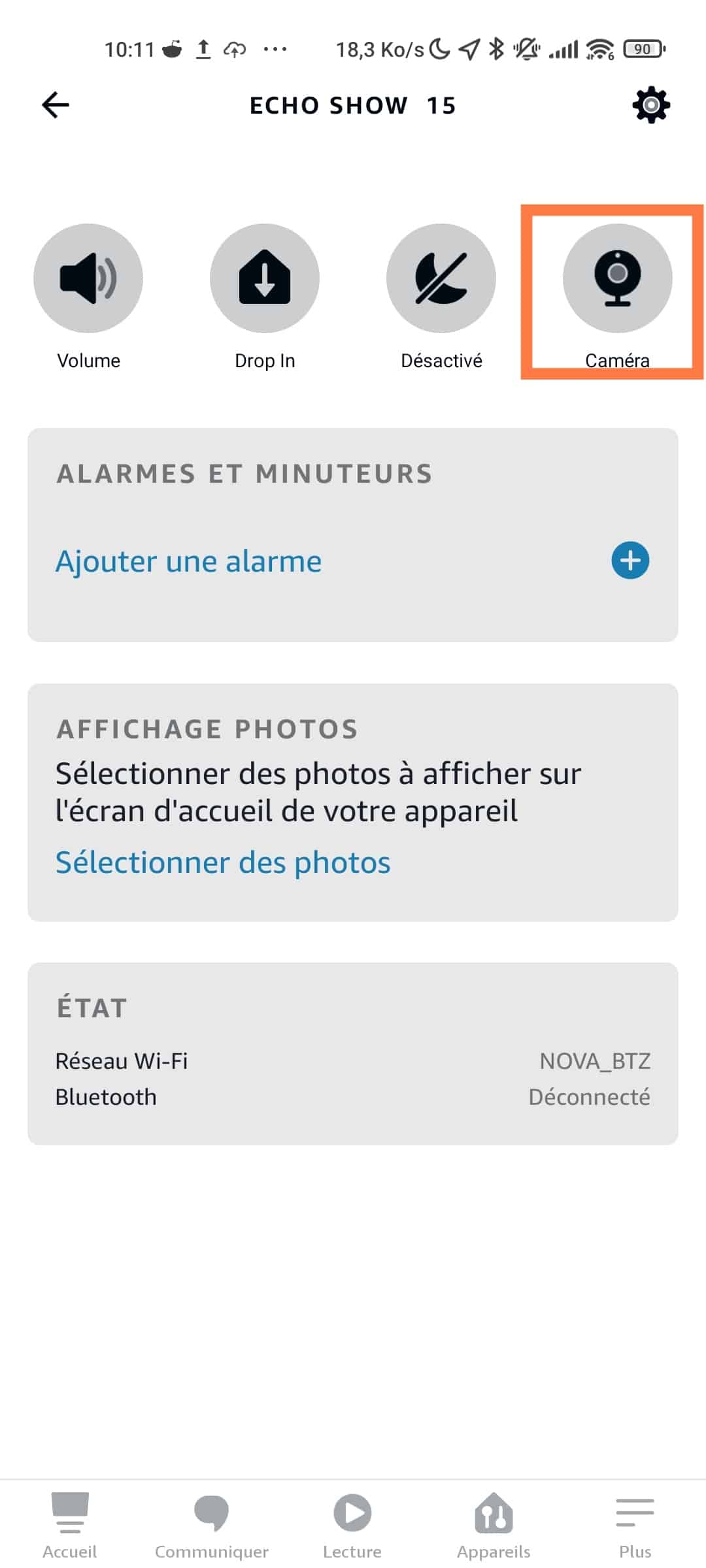Screen dimensions: 706x1568
Task: Switch to the Communiquer tab
Action: point(212,1525)
